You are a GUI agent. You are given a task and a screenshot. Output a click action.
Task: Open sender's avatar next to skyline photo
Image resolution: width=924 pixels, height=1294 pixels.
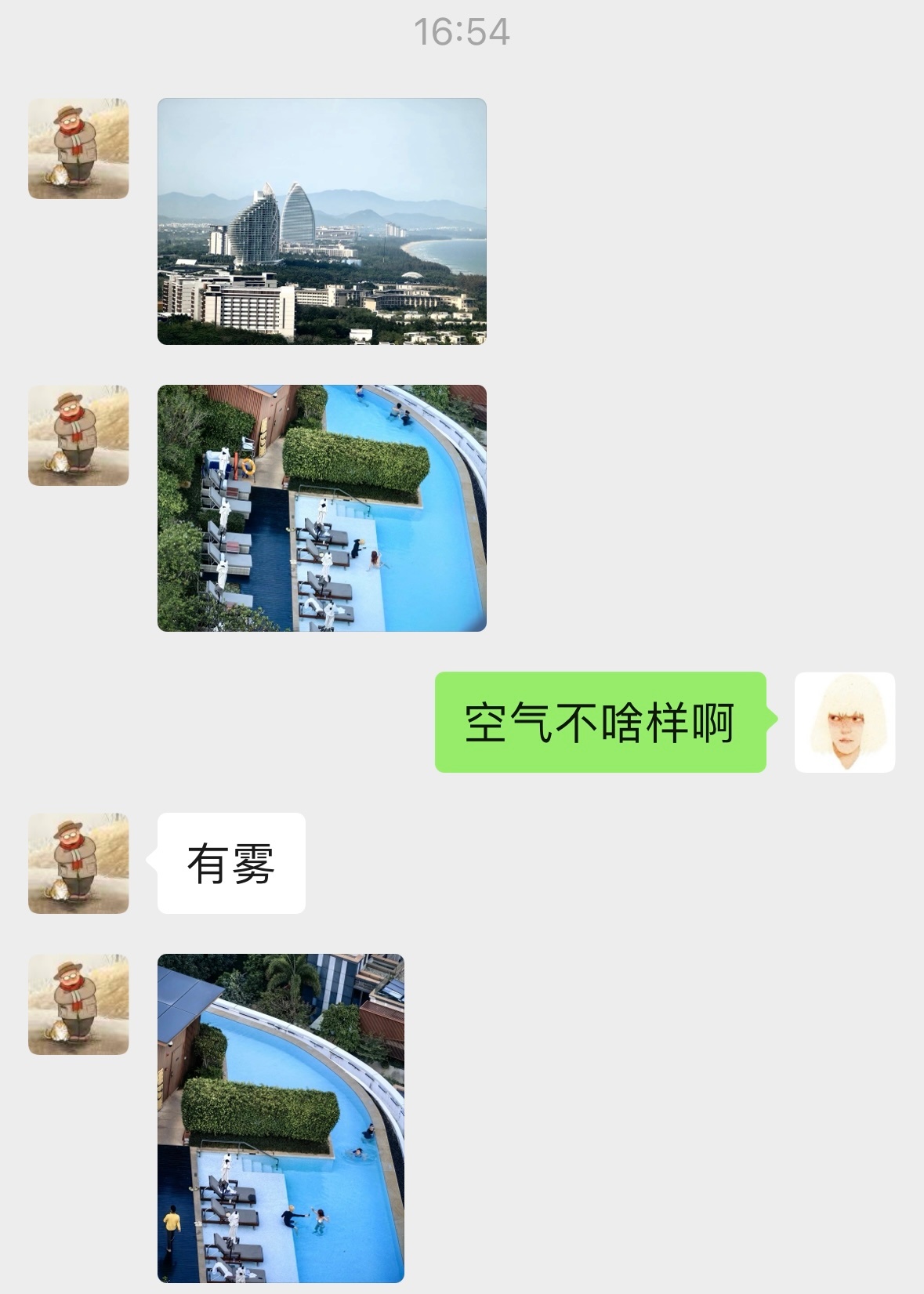(x=78, y=148)
